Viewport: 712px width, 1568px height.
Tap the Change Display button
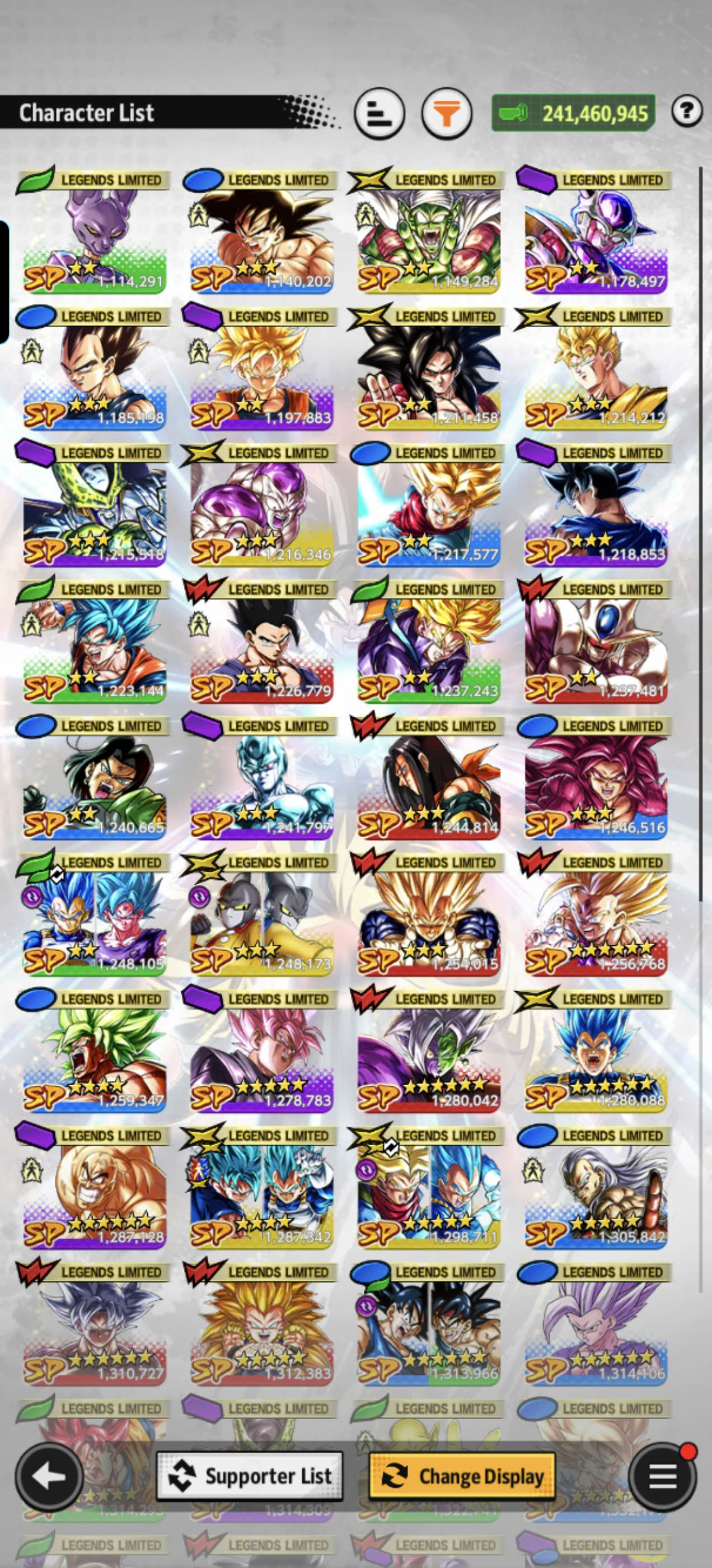coord(462,1476)
